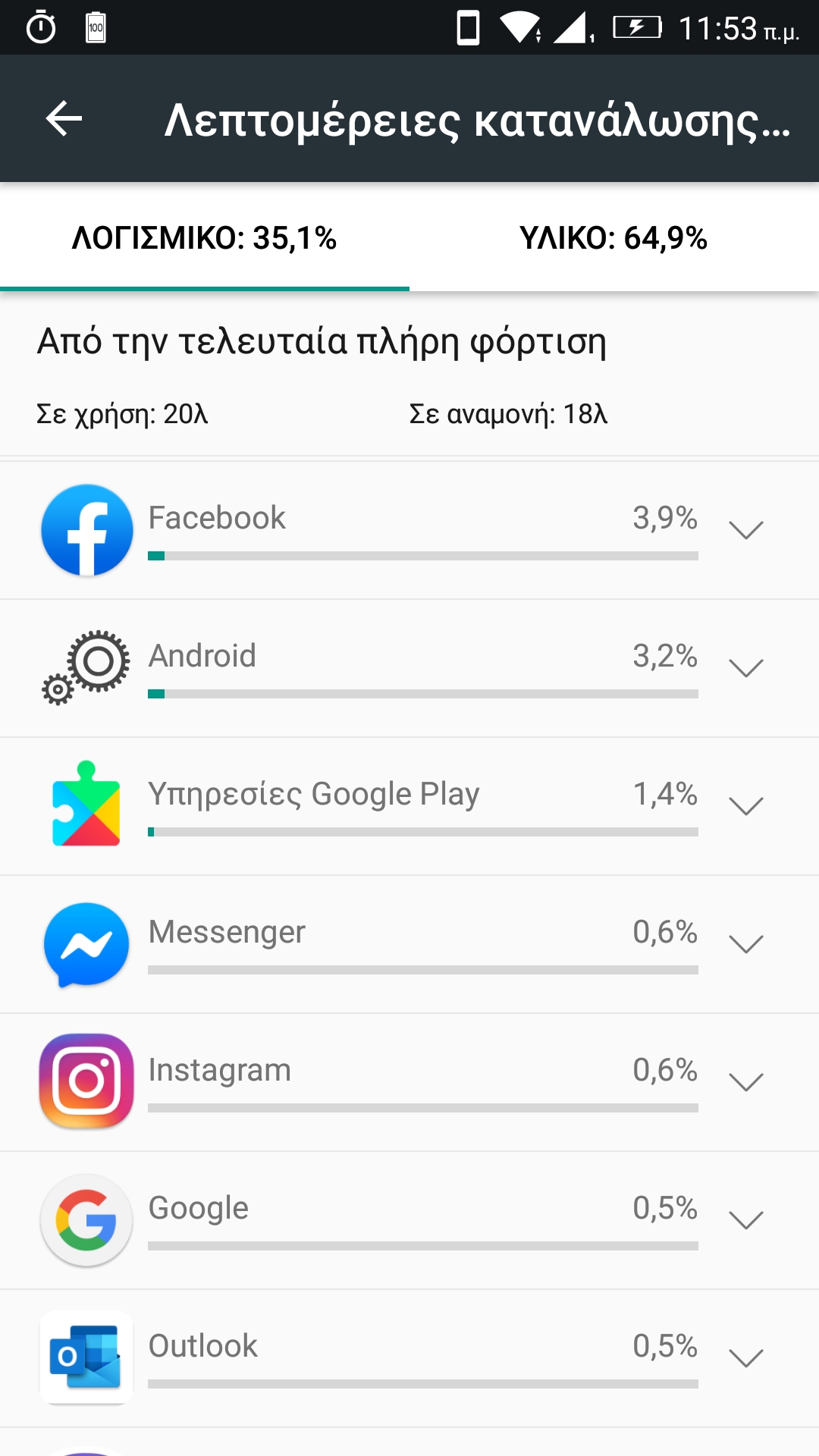Go back with the arrow icon
This screenshot has height=1456, width=819.
click(64, 118)
